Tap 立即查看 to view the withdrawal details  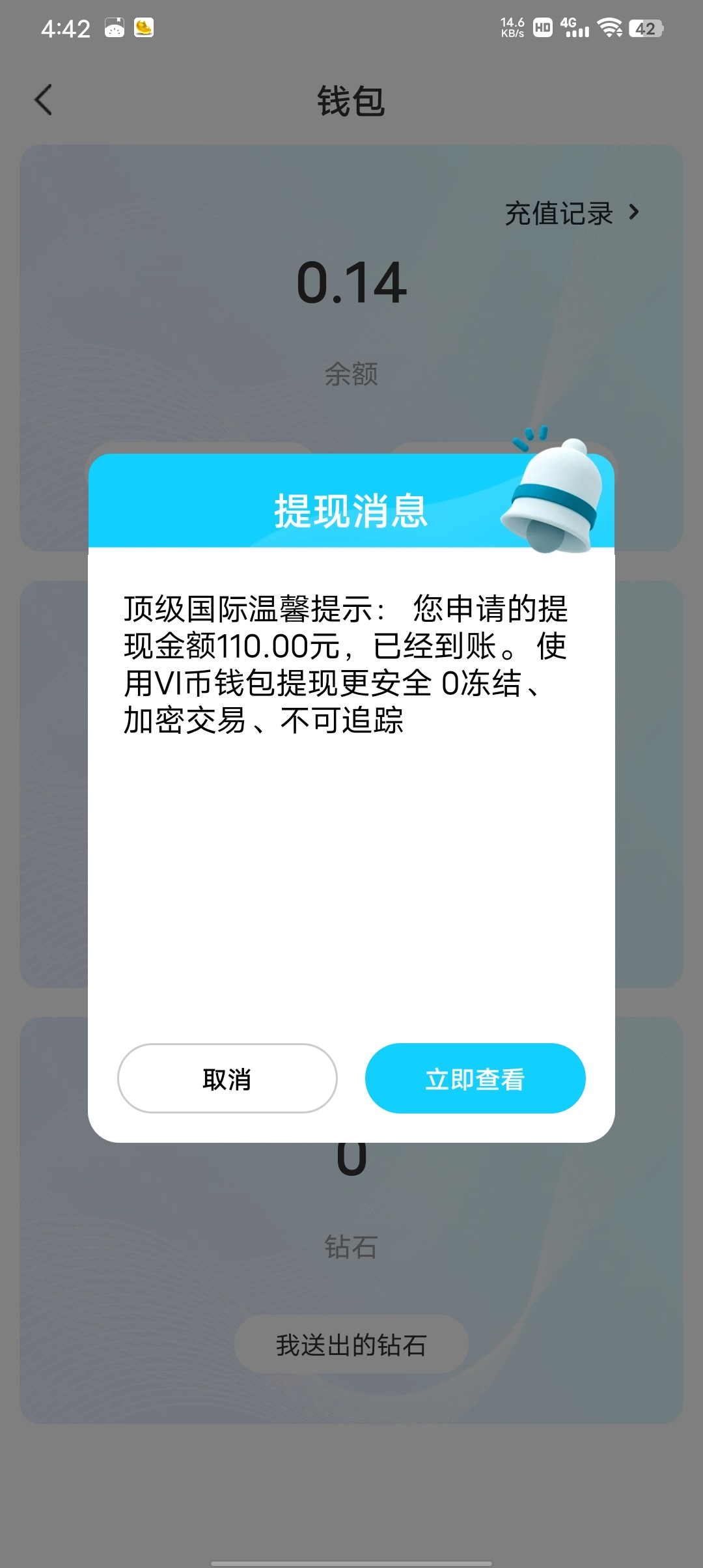coord(475,1078)
